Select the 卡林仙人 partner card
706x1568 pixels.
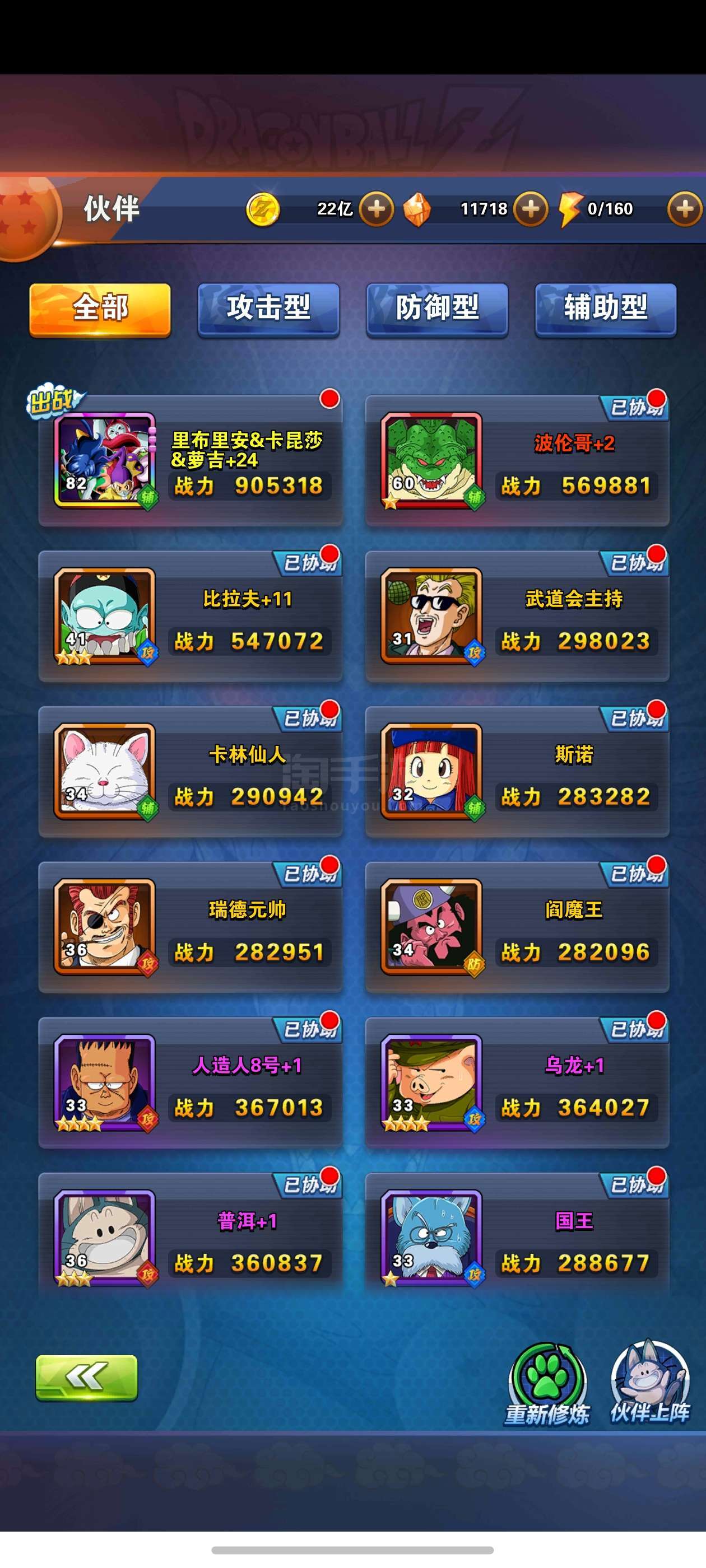pos(190,772)
